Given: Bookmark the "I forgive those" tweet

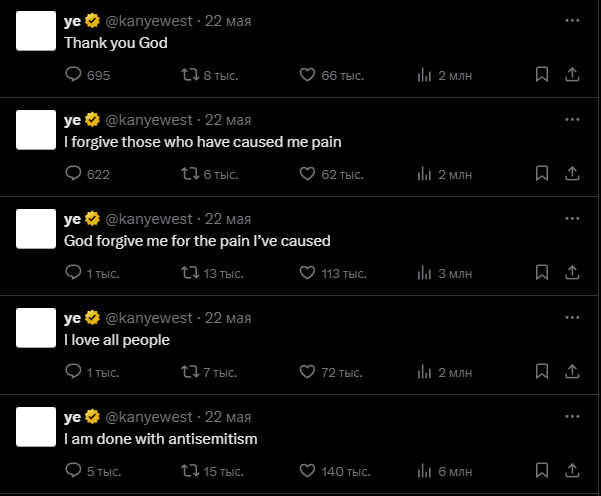Looking at the screenshot, I should point(541,173).
